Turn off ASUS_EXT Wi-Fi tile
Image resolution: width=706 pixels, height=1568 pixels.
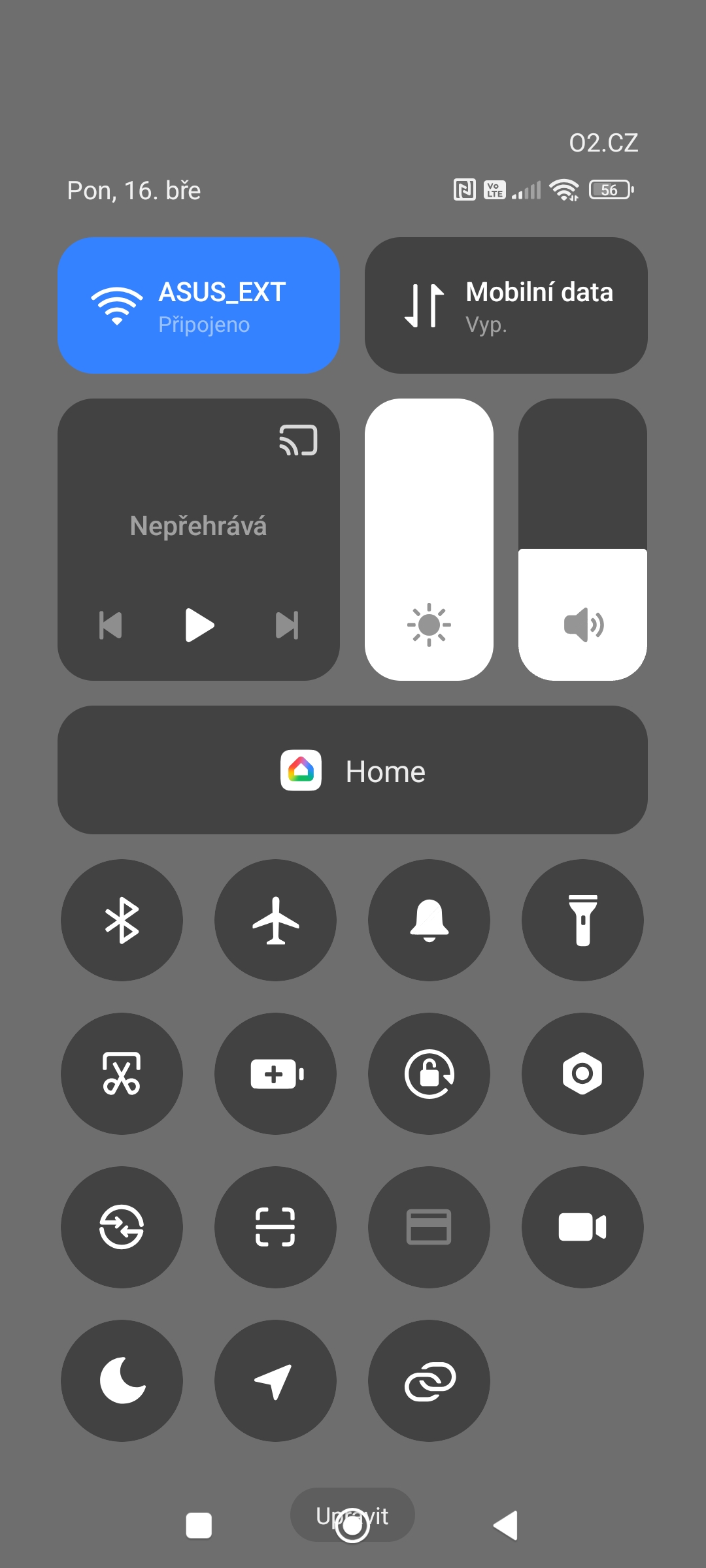198,306
